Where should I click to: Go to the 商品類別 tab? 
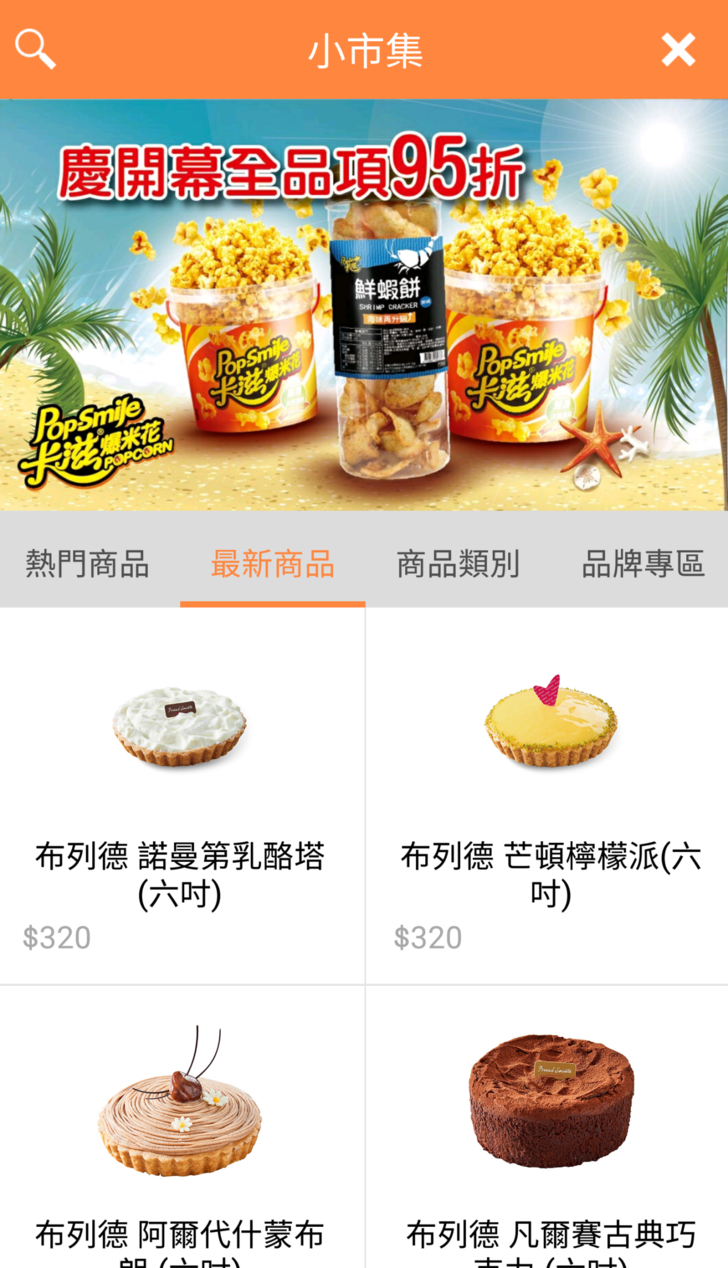(458, 563)
